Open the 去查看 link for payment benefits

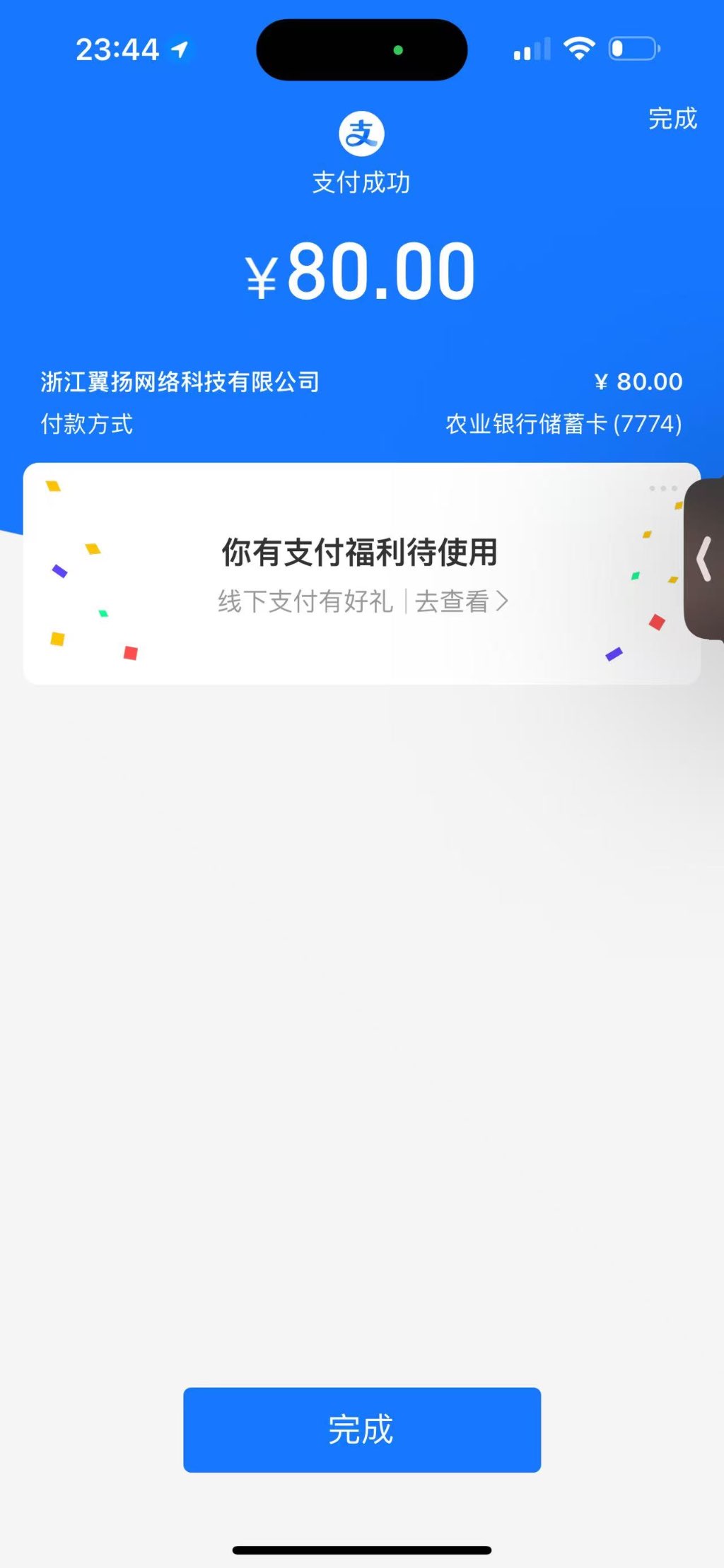coord(461,601)
